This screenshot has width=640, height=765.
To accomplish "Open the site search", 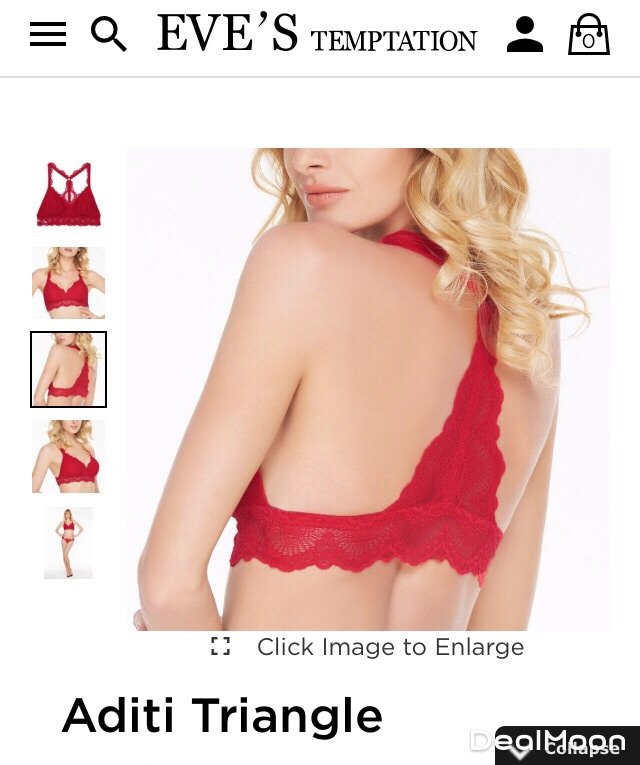I will [108, 35].
